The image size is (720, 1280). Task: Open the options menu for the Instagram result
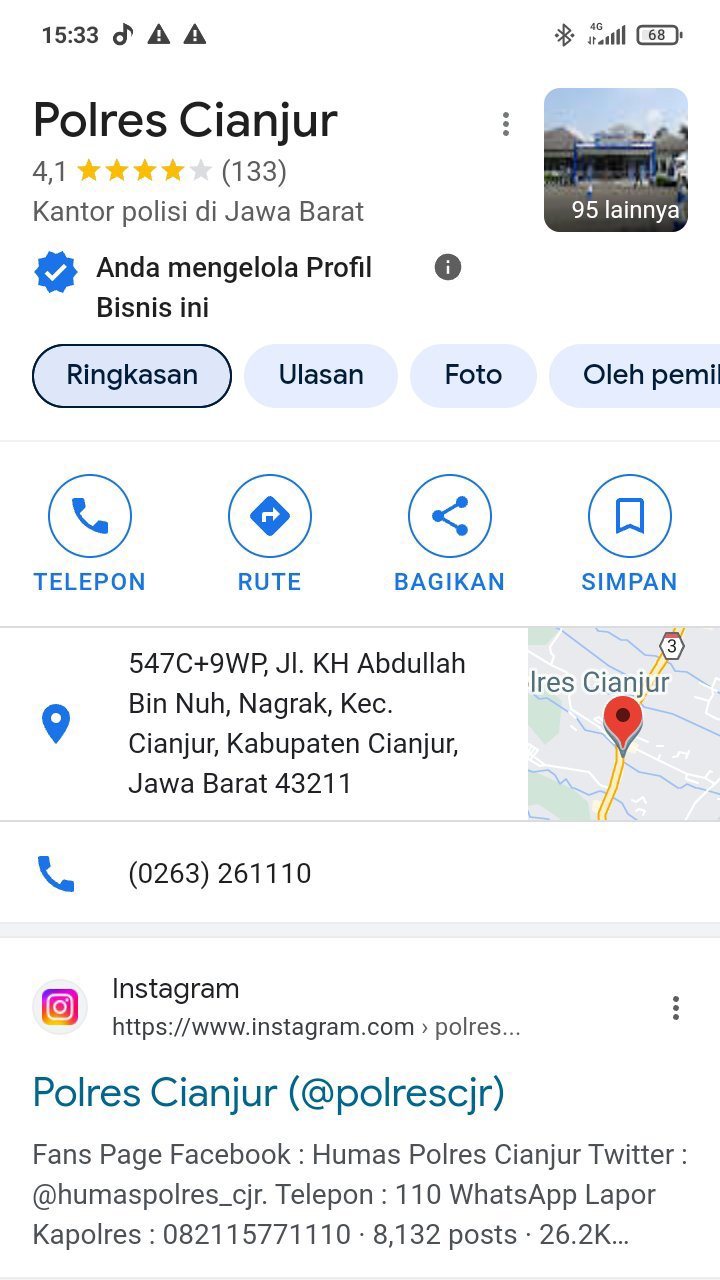tap(676, 1008)
